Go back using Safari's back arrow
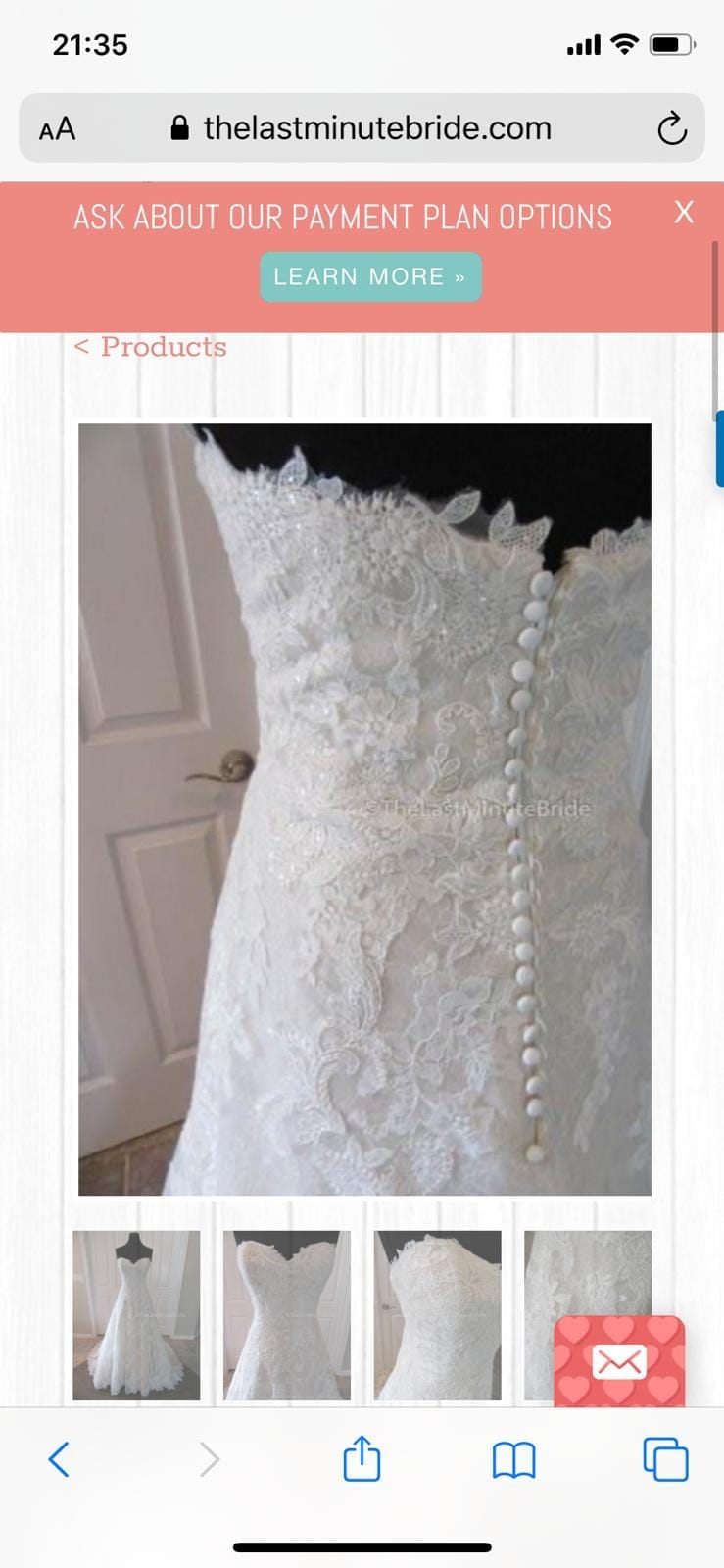The image size is (724, 1568). click(x=59, y=1459)
